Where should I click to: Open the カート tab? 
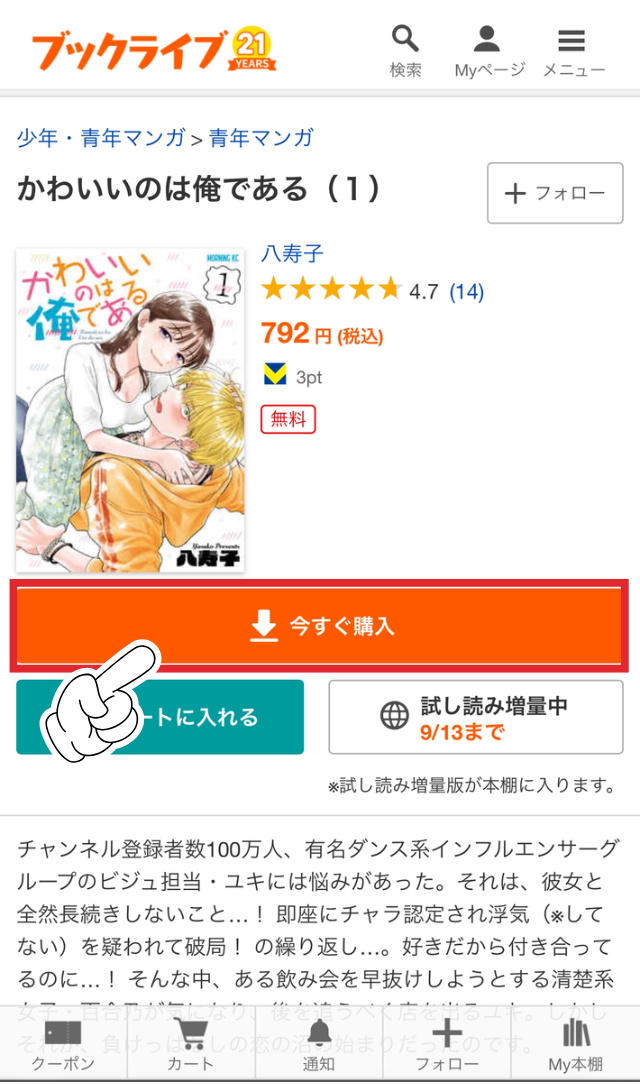click(x=190, y=1044)
